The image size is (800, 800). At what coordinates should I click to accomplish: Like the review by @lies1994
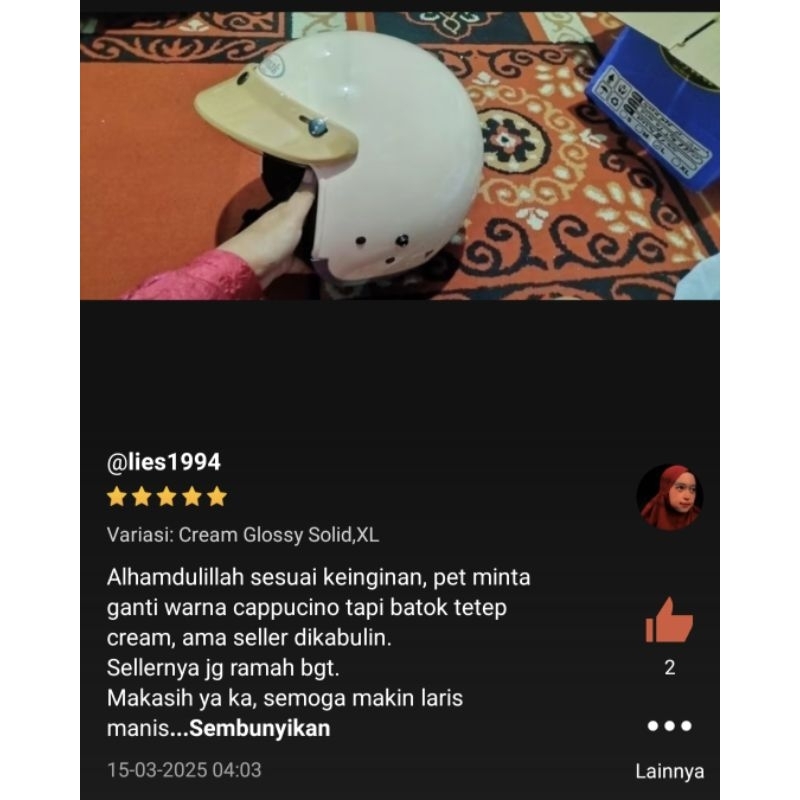[669, 621]
